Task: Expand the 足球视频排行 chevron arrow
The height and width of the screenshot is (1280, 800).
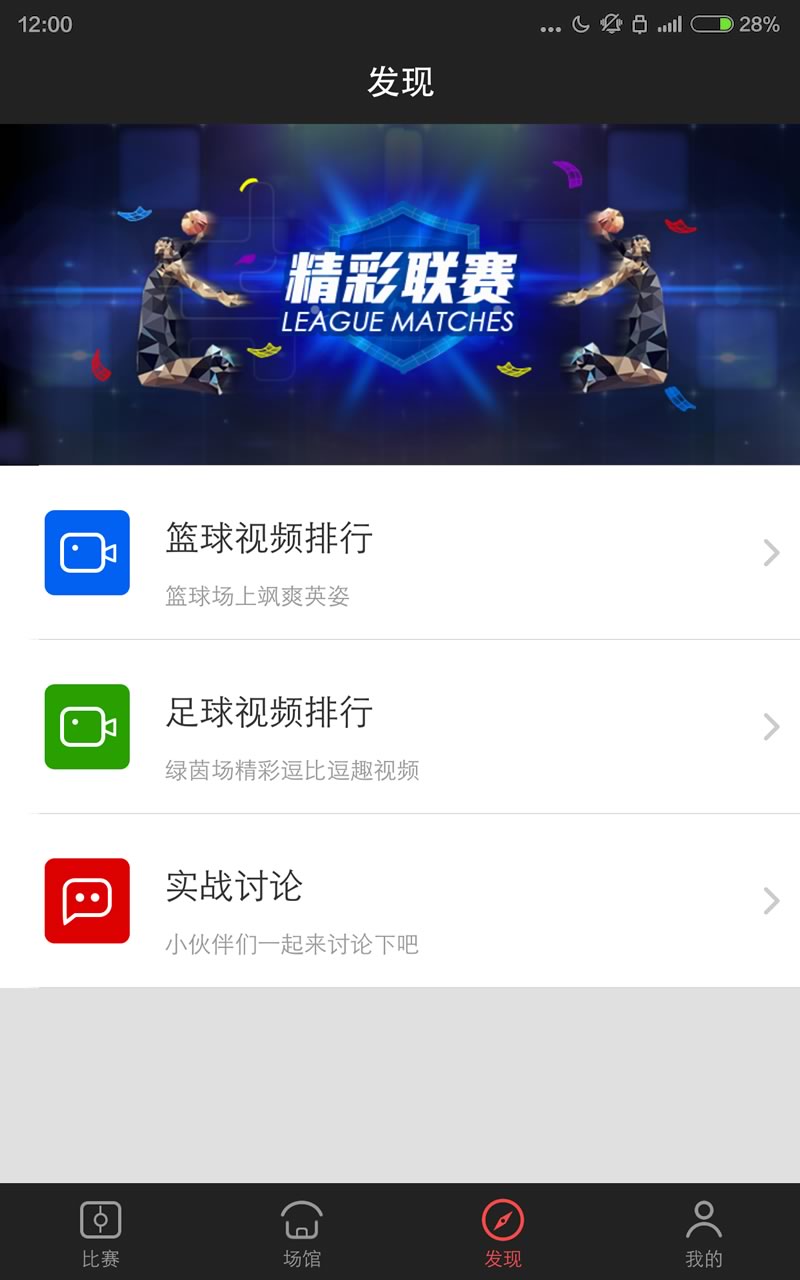Action: [769, 727]
